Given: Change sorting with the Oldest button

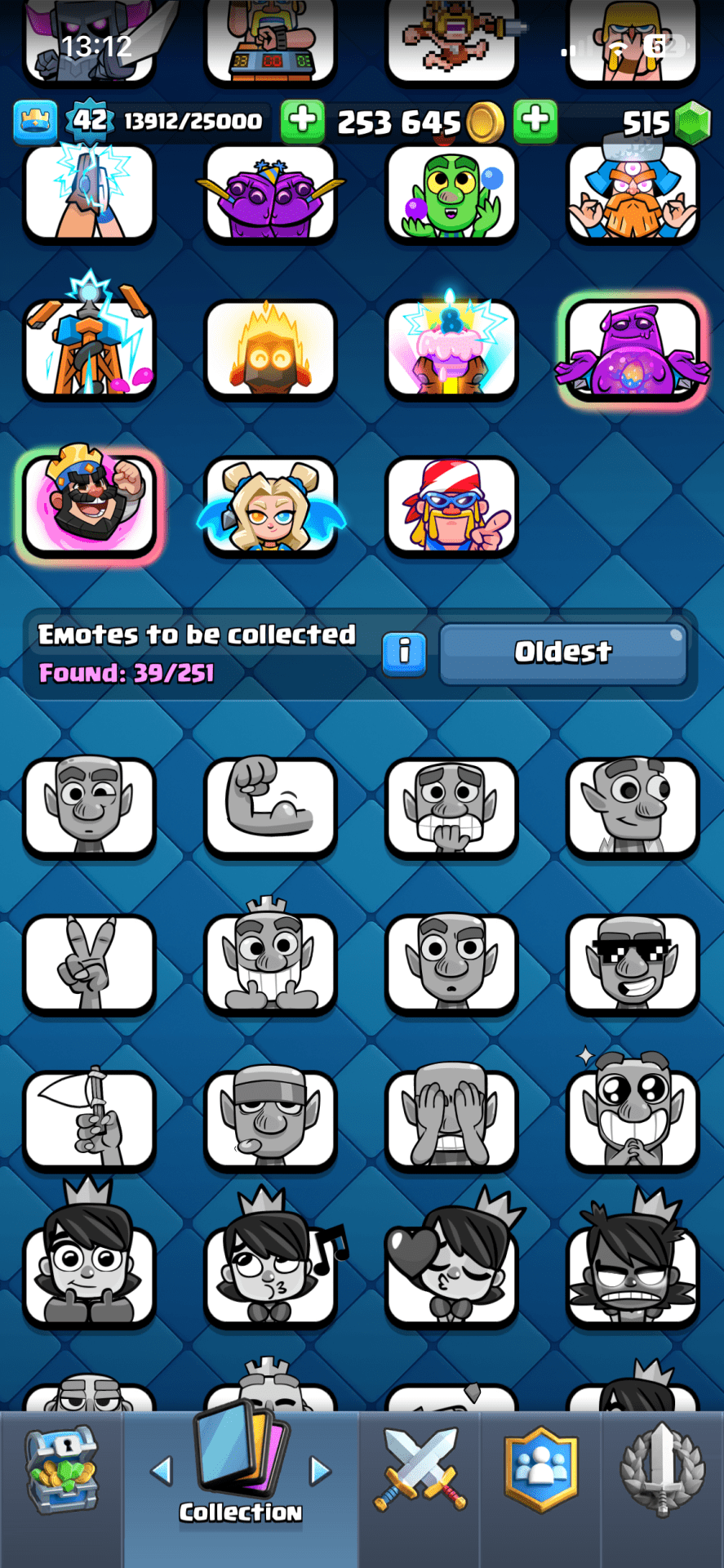Looking at the screenshot, I should point(563,653).
